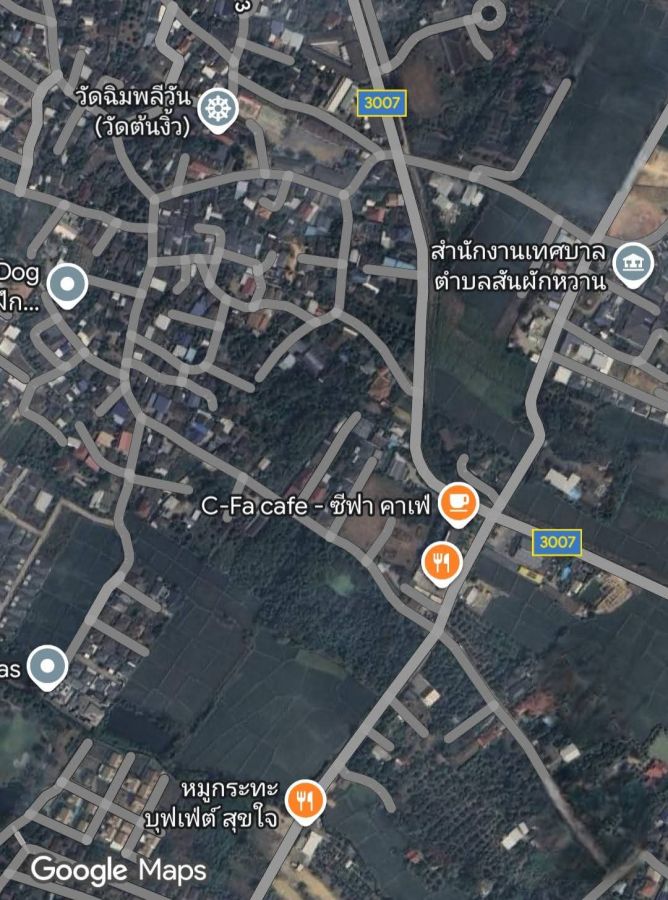Select the สำนักงานเทศบาลตำบลสันผักหวาน office marker
Viewport: 668px width, 900px height.
pyautogui.click(x=631, y=264)
